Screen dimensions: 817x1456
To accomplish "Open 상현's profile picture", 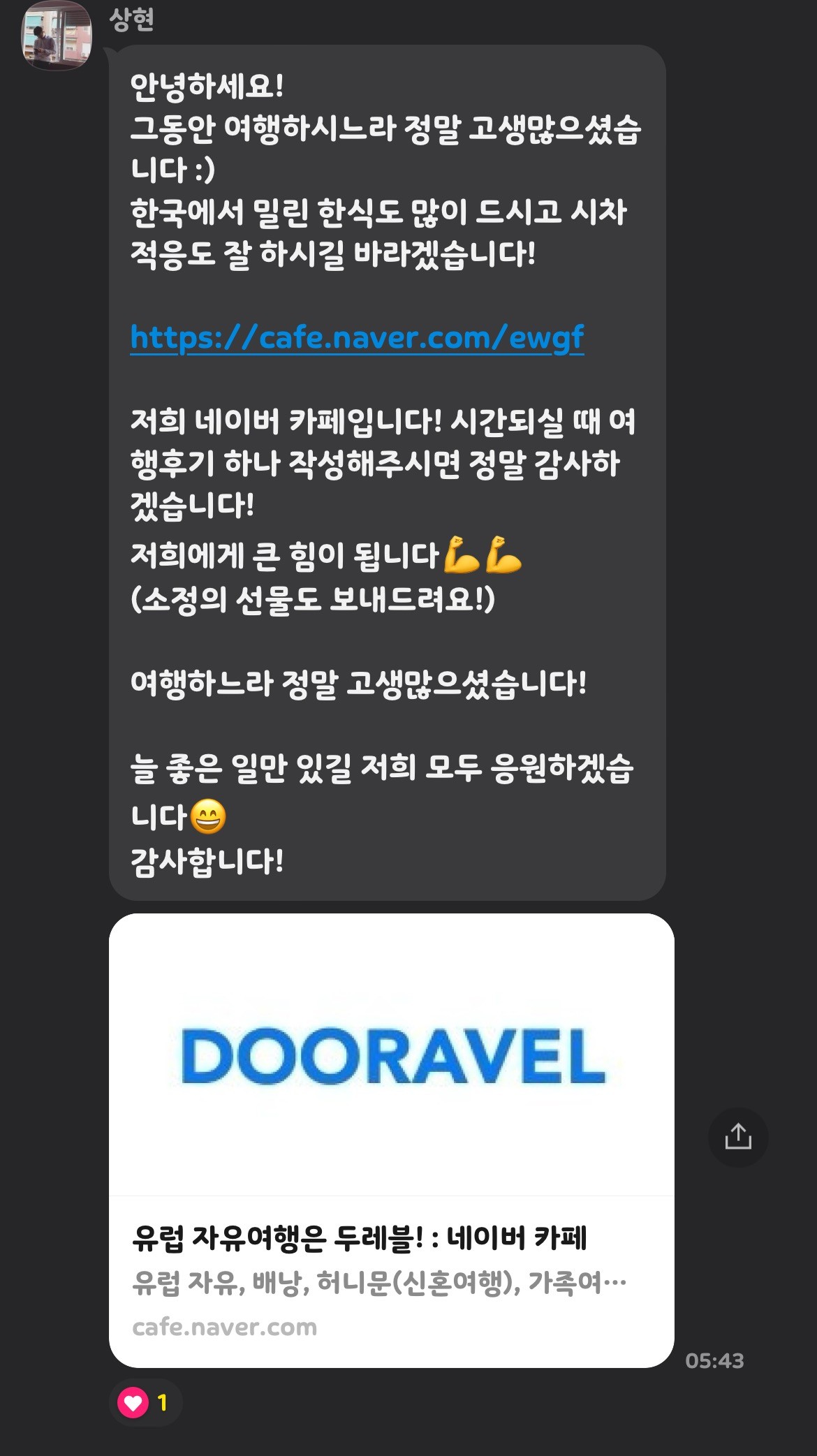I will pyautogui.click(x=57, y=36).
